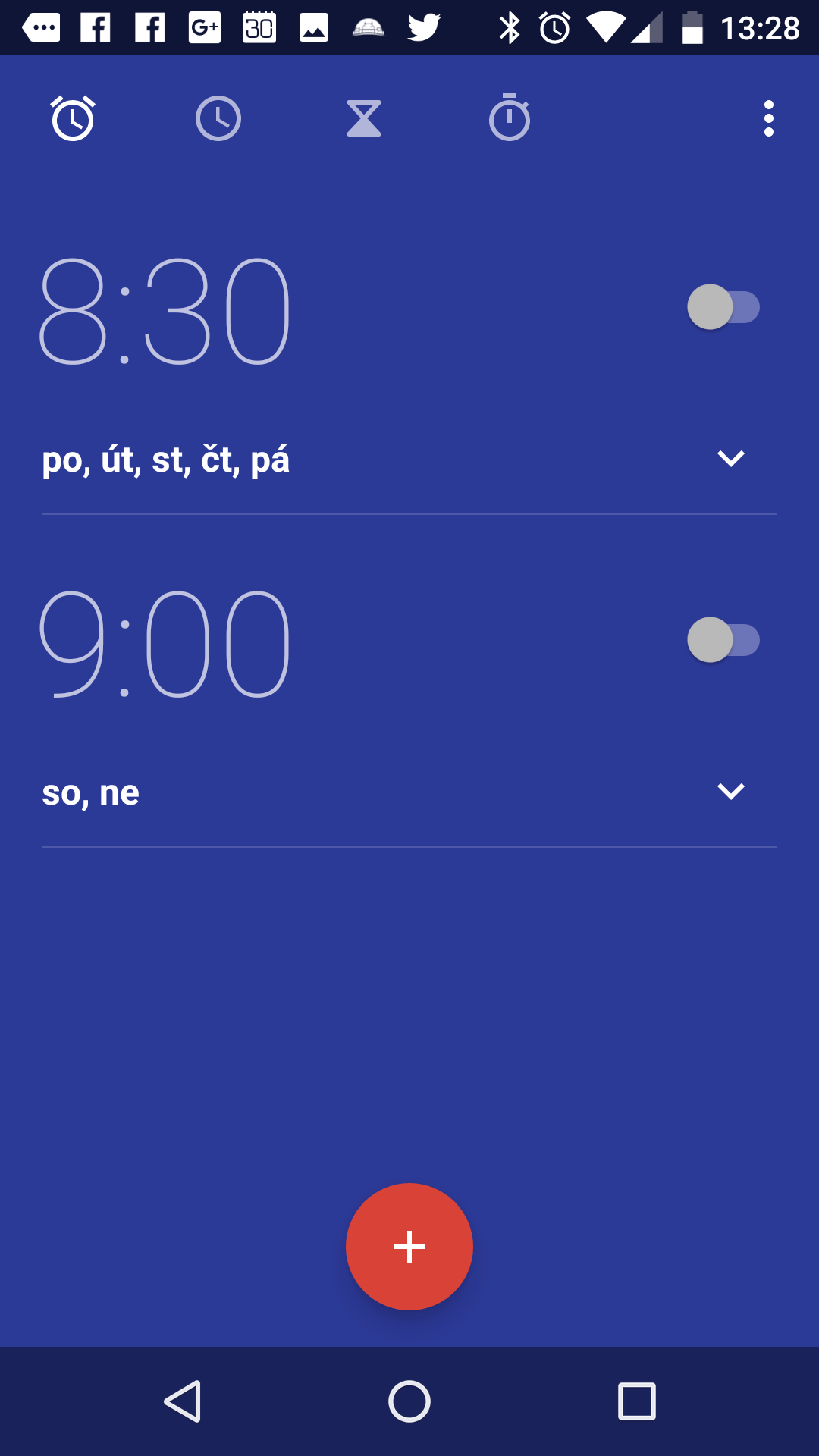Viewport: 819px width, 1456px height.
Task: Add a new alarm
Action: (409, 1247)
